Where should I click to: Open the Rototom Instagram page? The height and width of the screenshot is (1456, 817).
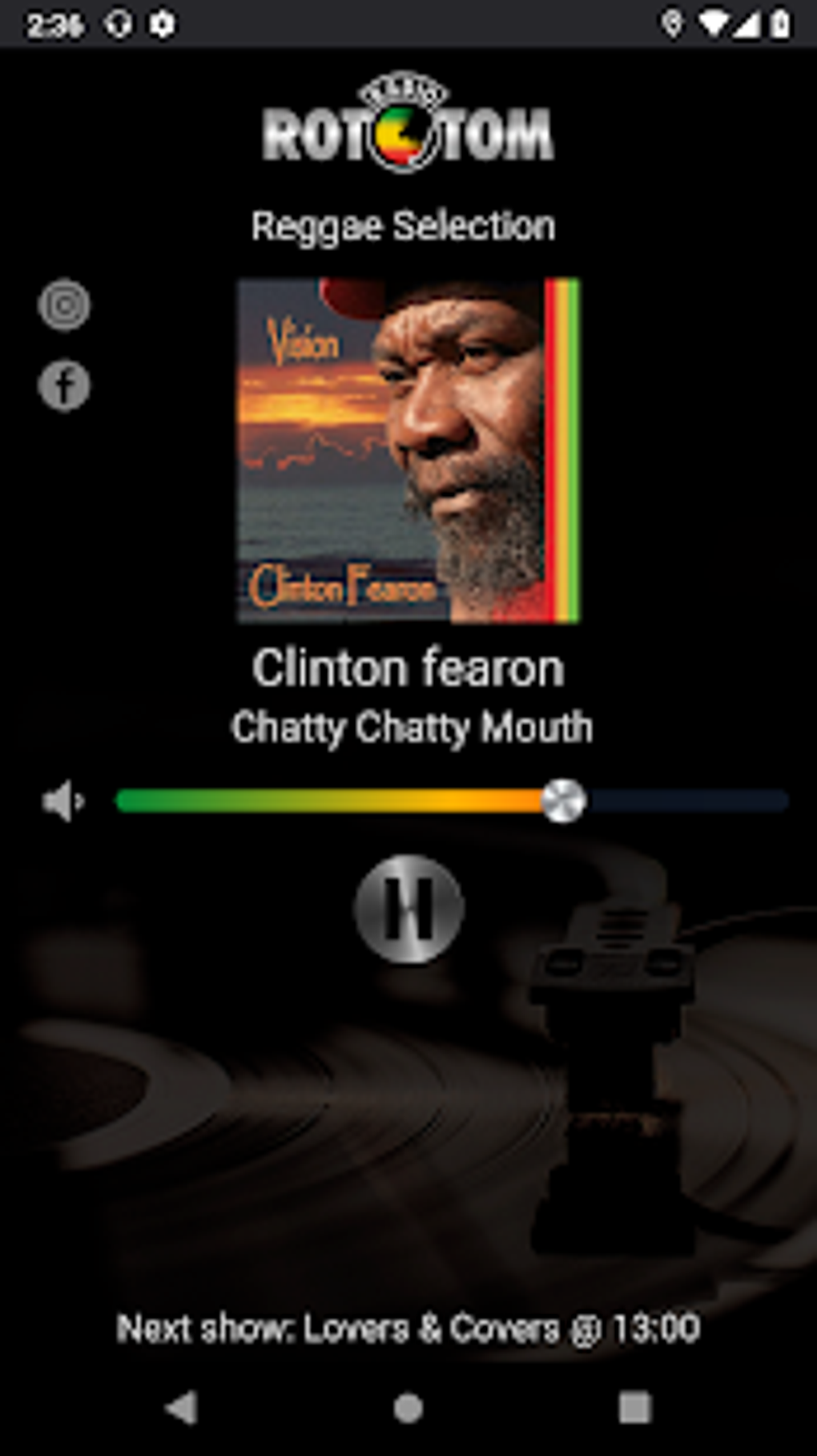coord(64,305)
